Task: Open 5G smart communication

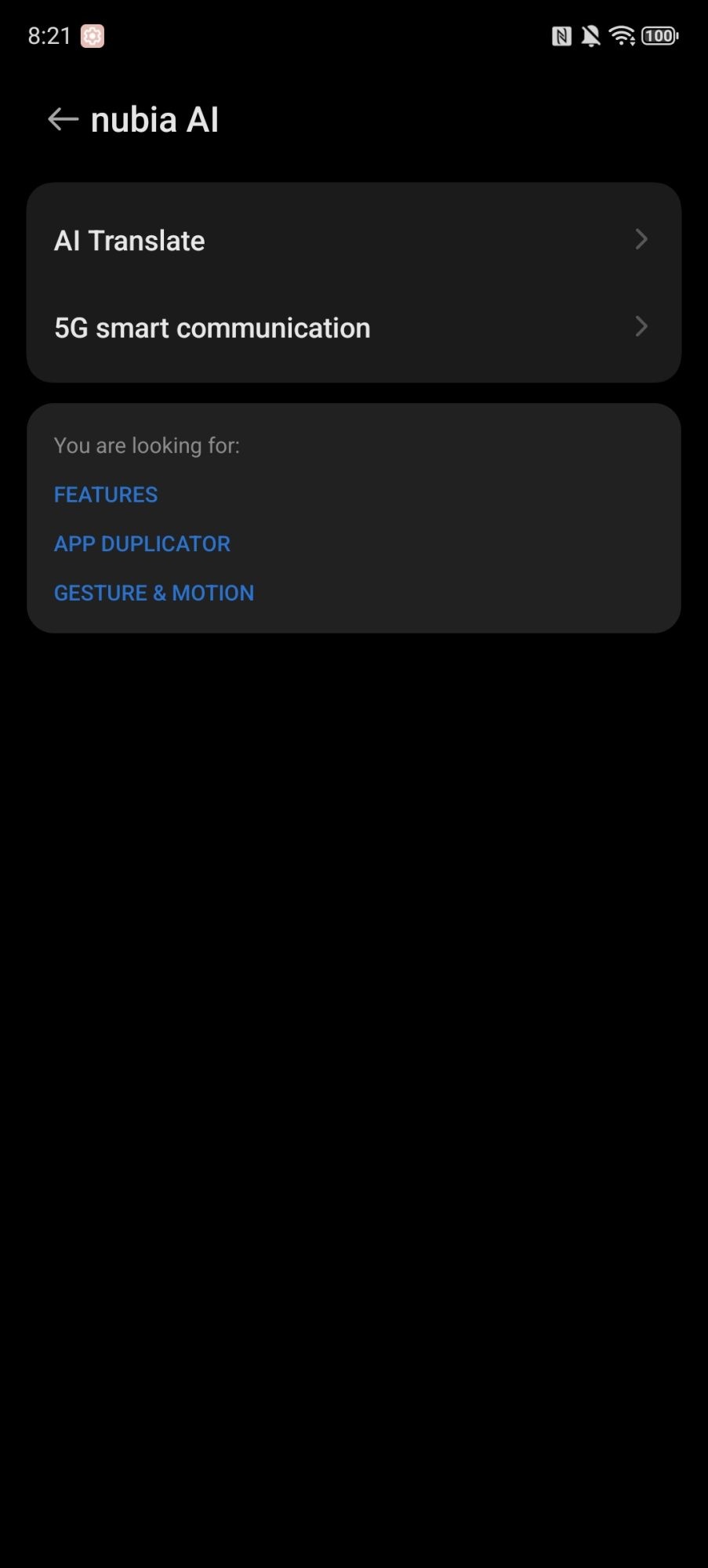Action: (x=353, y=328)
